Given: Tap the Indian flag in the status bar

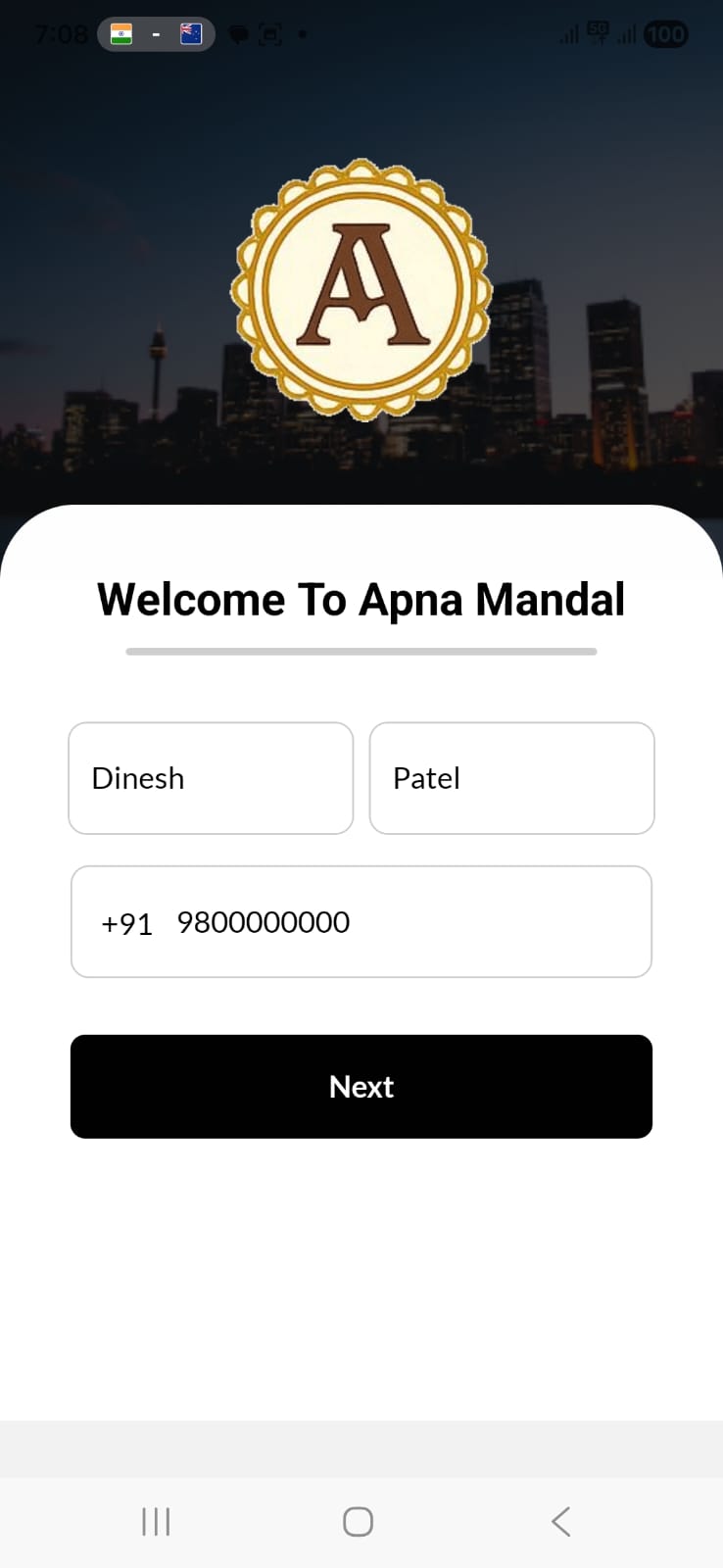Looking at the screenshot, I should 122,33.
